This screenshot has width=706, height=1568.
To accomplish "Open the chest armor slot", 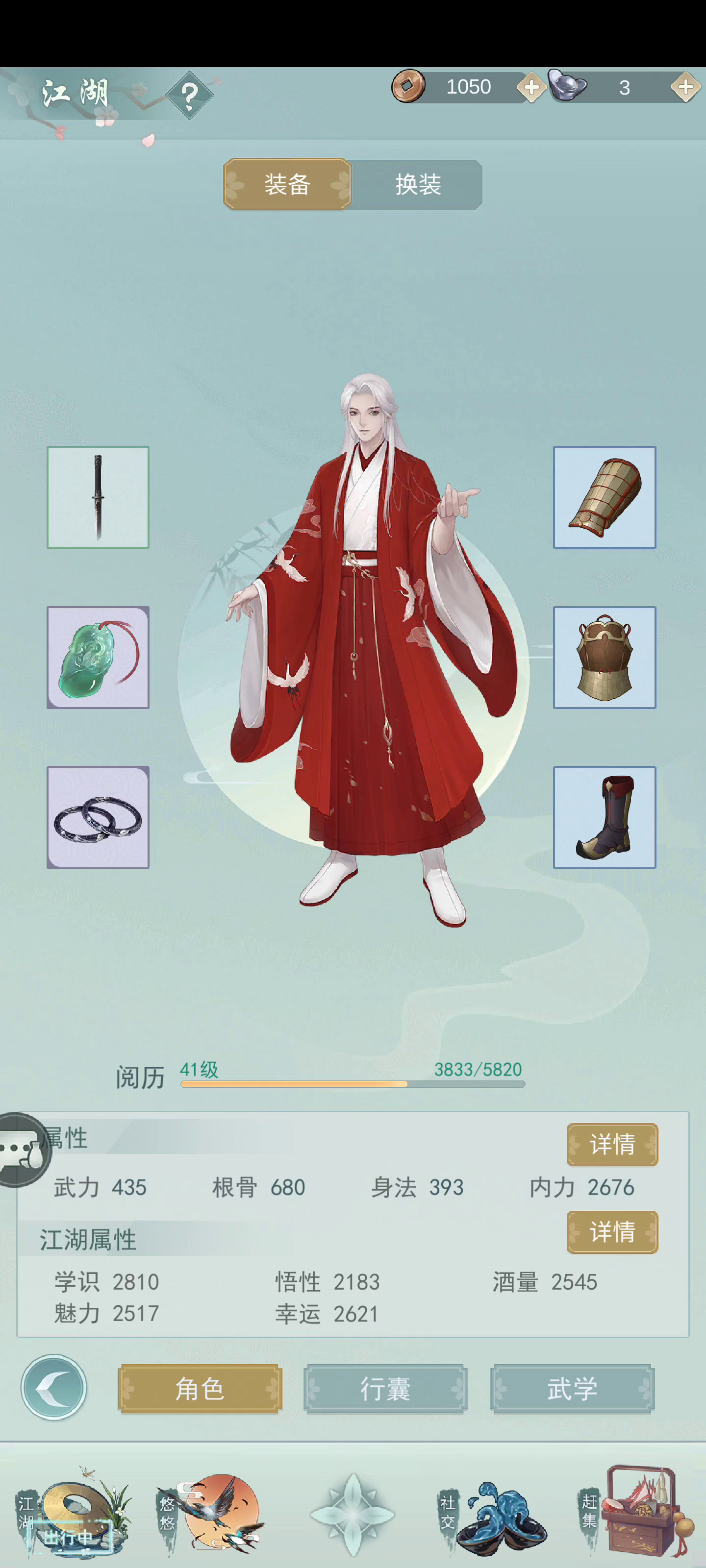I will click(x=605, y=658).
